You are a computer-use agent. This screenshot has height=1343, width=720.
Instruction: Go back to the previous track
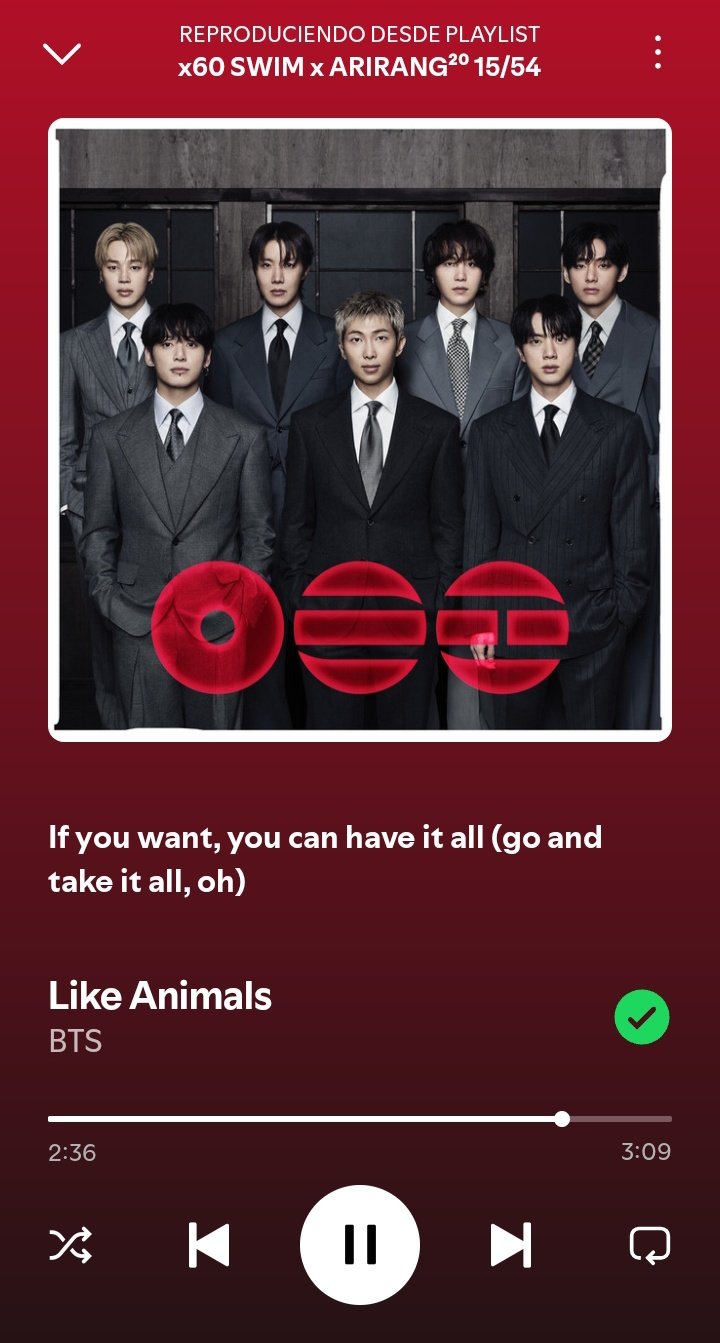[x=209, y=1245]
